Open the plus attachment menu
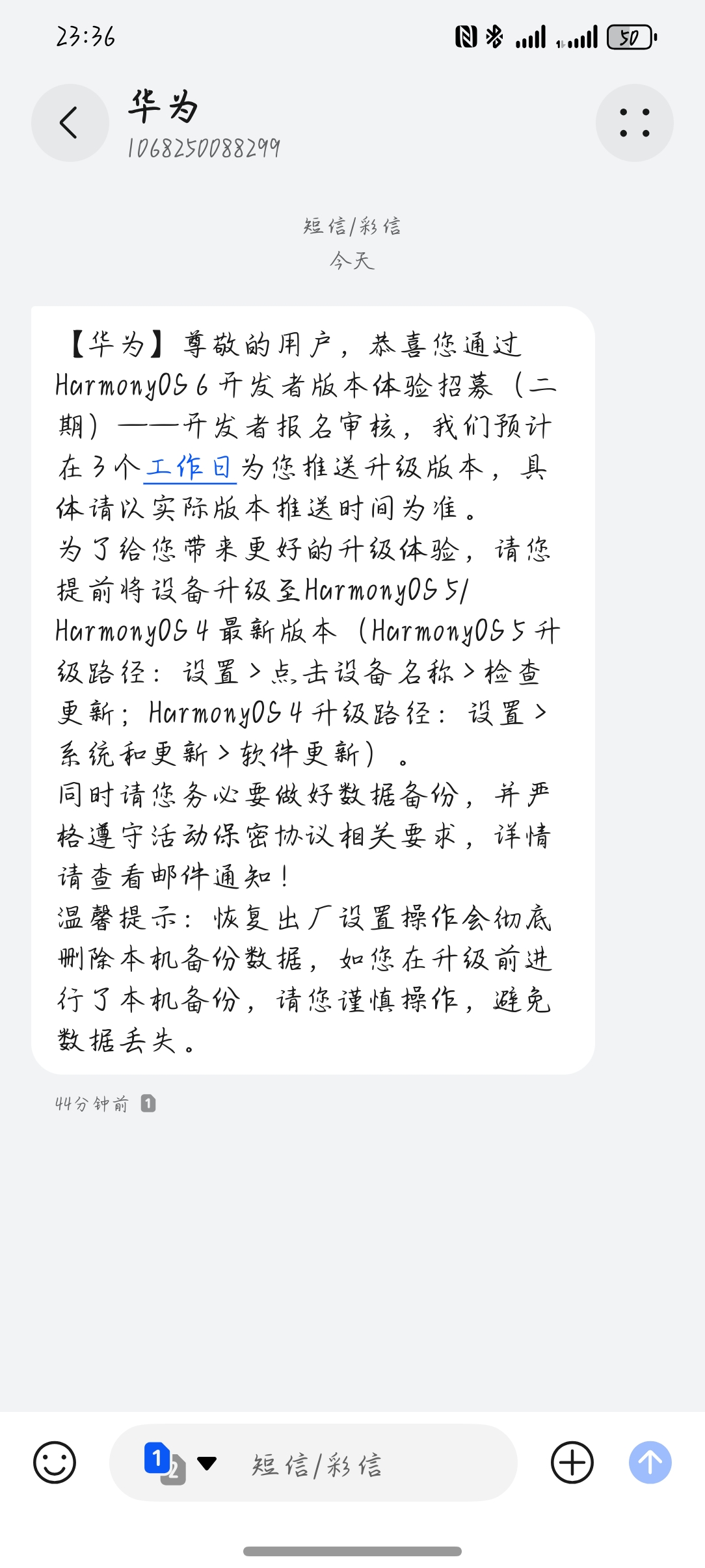This screenshot has width=705, height=1568. pyautogui.click(x=572, y=1463)
